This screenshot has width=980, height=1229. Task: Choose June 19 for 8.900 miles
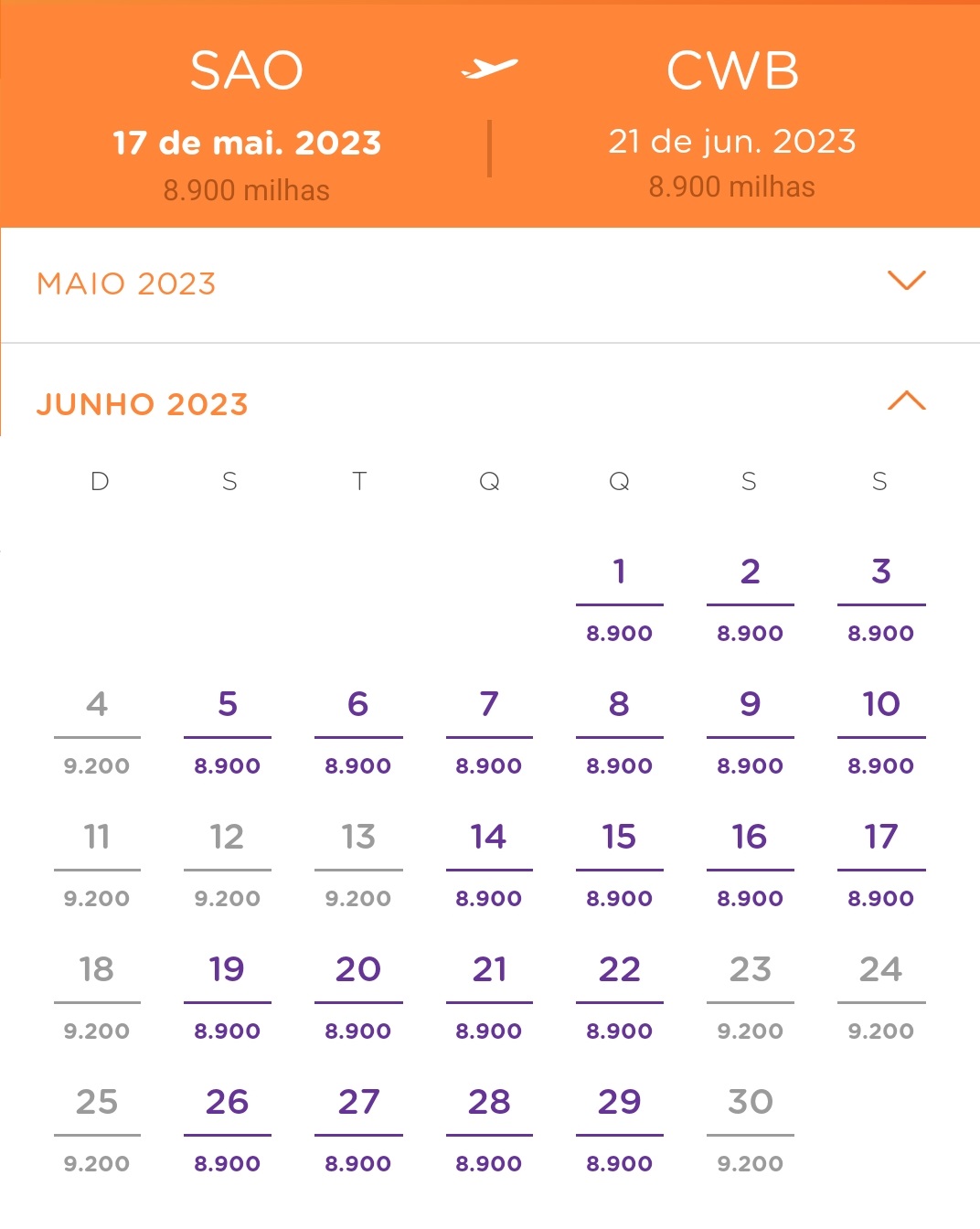pyautogui.click(x=227, y=970)
